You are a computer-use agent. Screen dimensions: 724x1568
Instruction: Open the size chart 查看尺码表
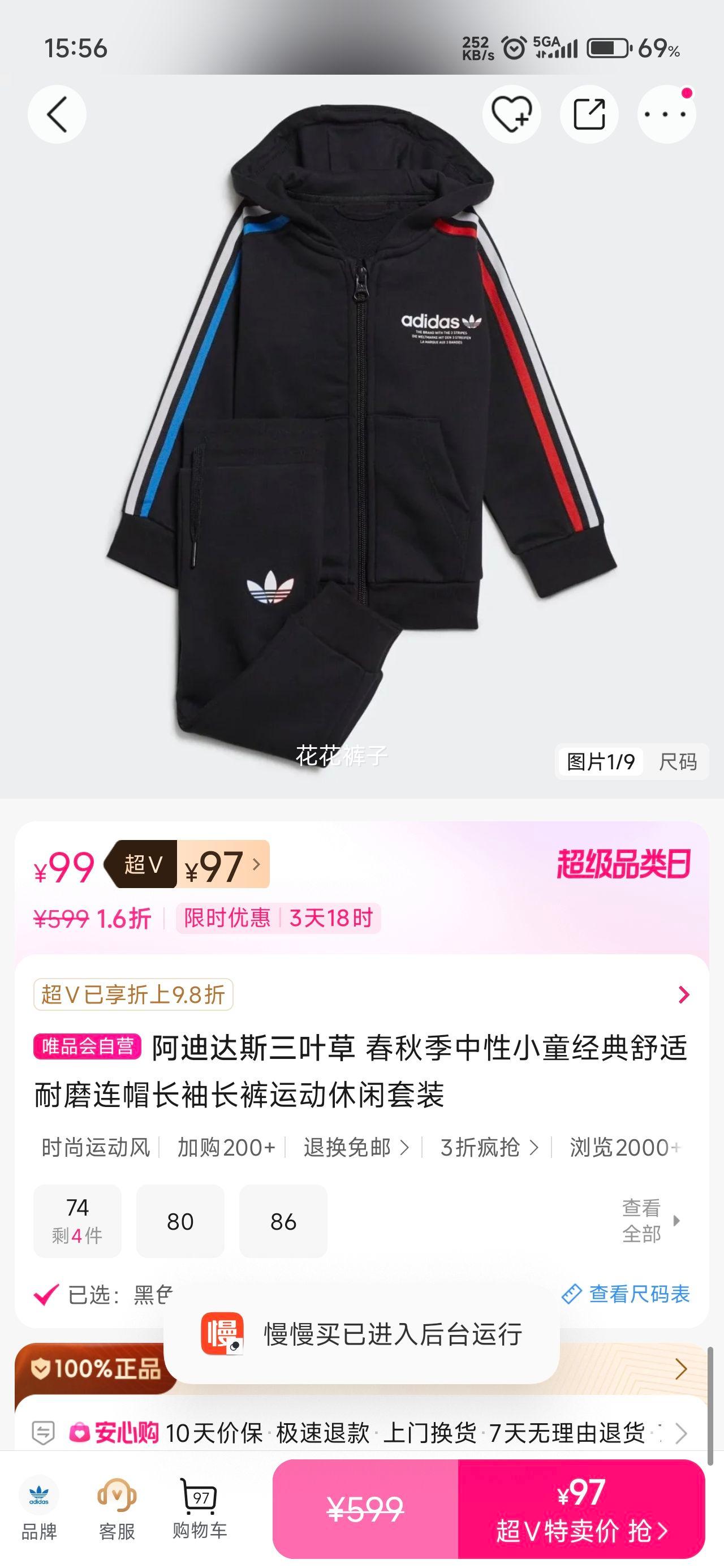627,1294
